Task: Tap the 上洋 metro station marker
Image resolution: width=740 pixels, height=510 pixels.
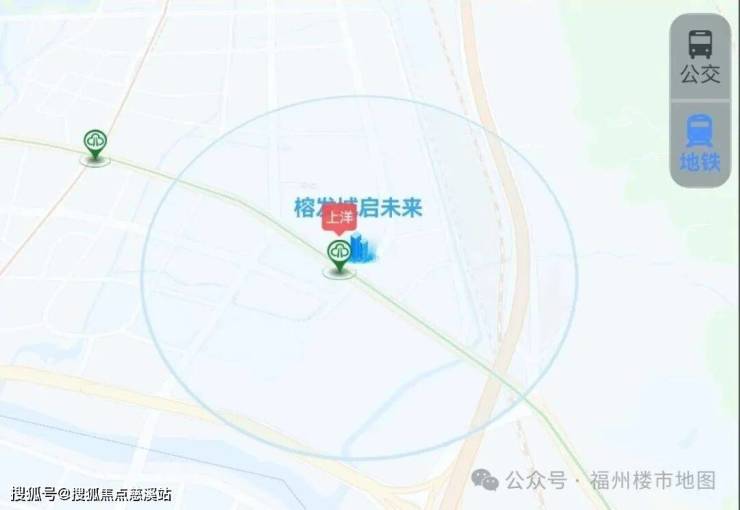Action: 340,256
